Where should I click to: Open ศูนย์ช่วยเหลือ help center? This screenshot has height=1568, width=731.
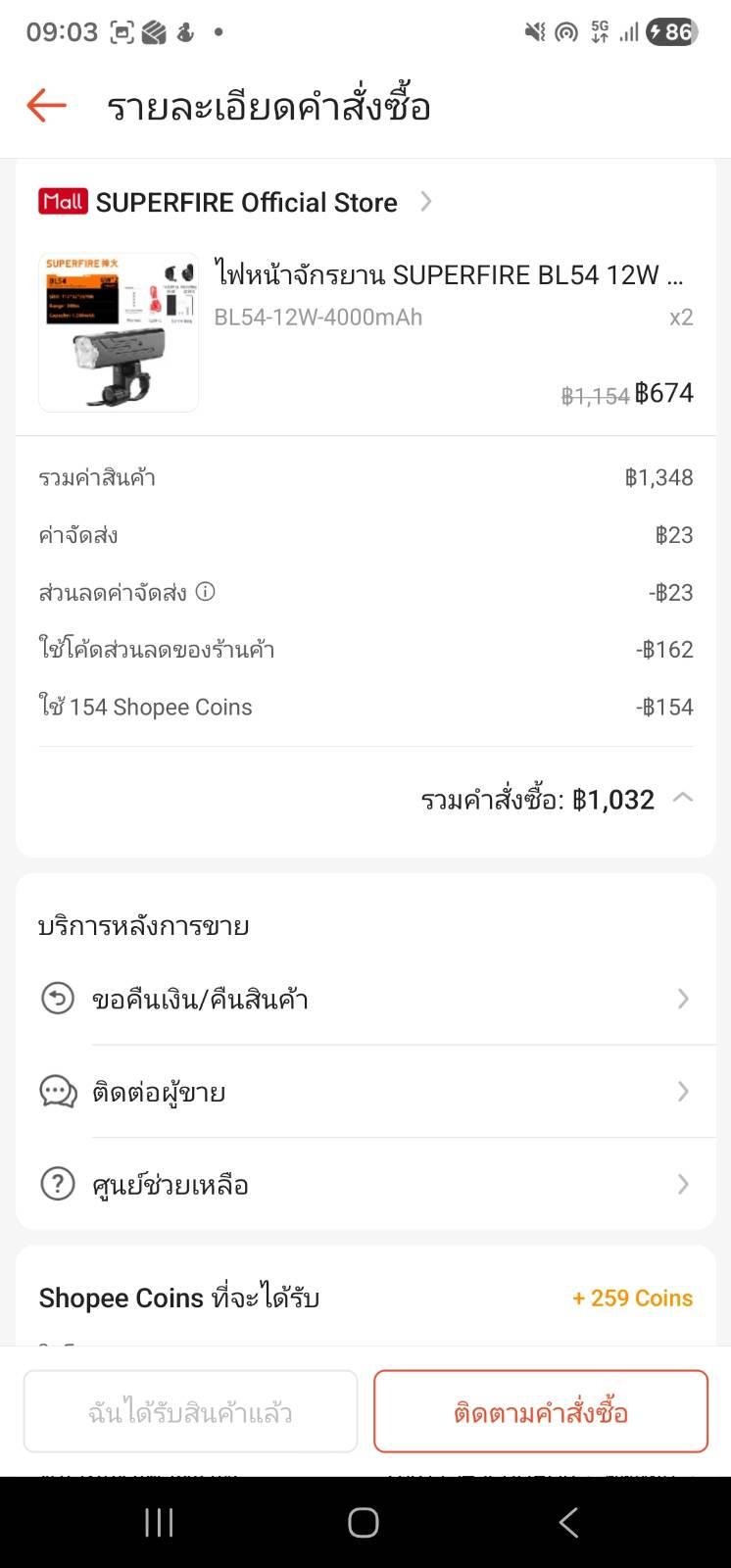click(365, 1185)
